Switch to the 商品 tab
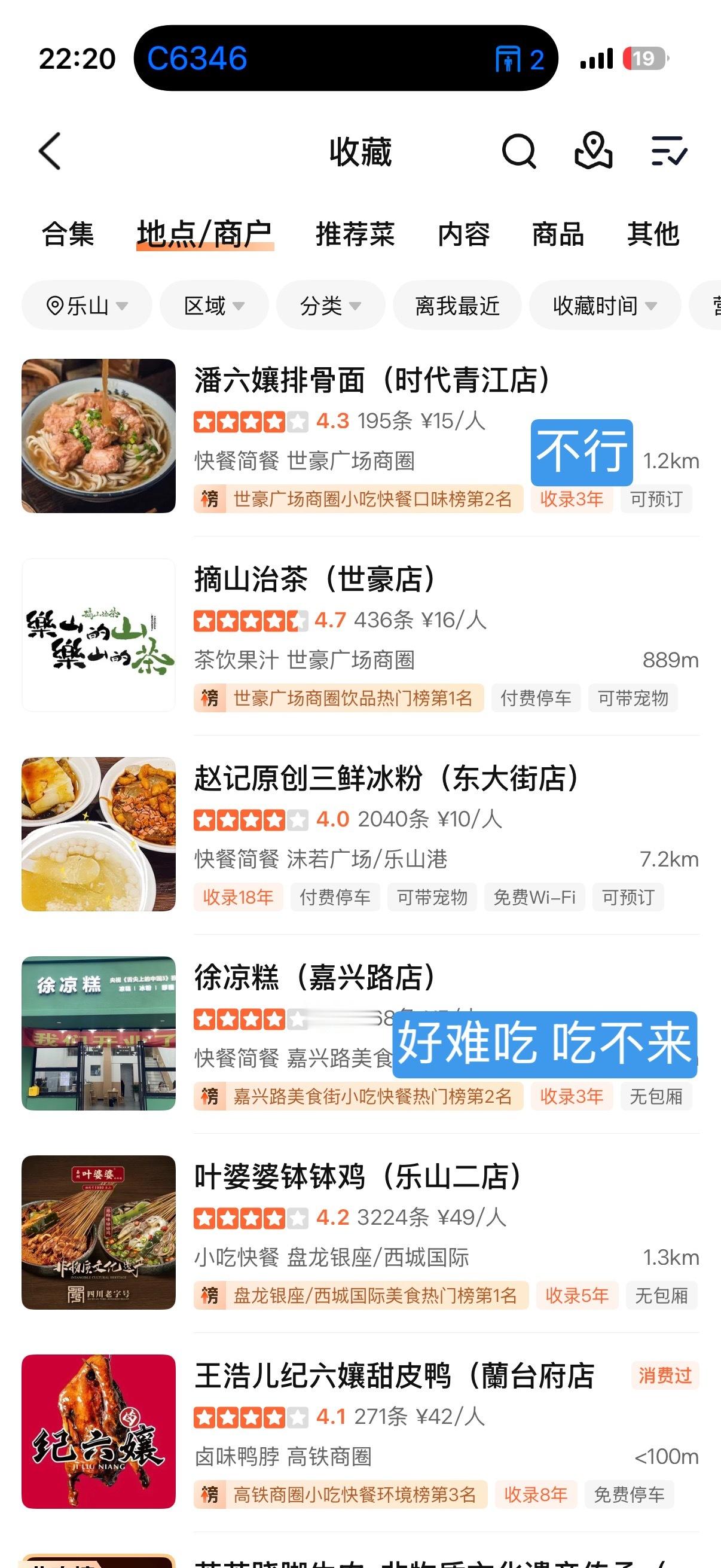The image size is (721, 1568). (x=558, y=234)
